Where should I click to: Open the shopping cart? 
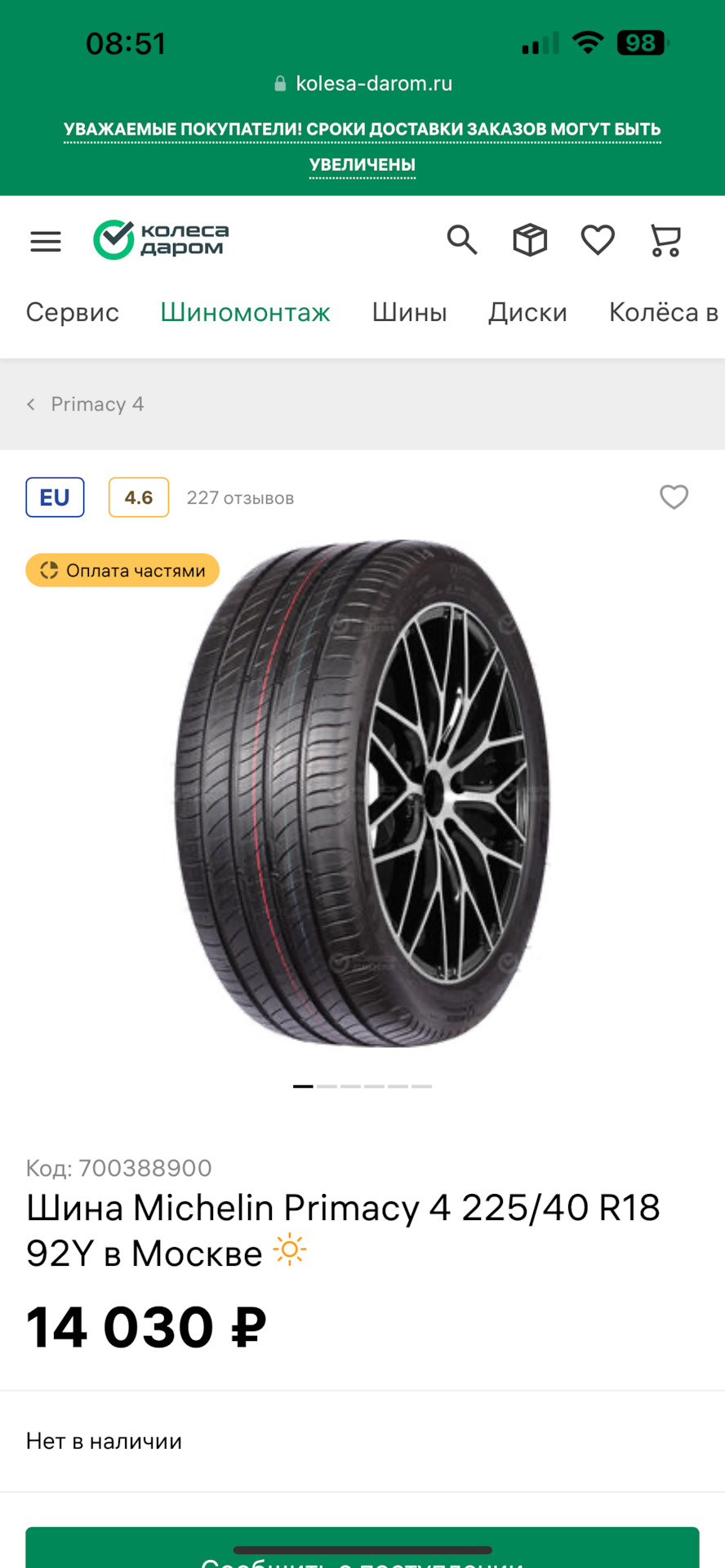[665, 240]
